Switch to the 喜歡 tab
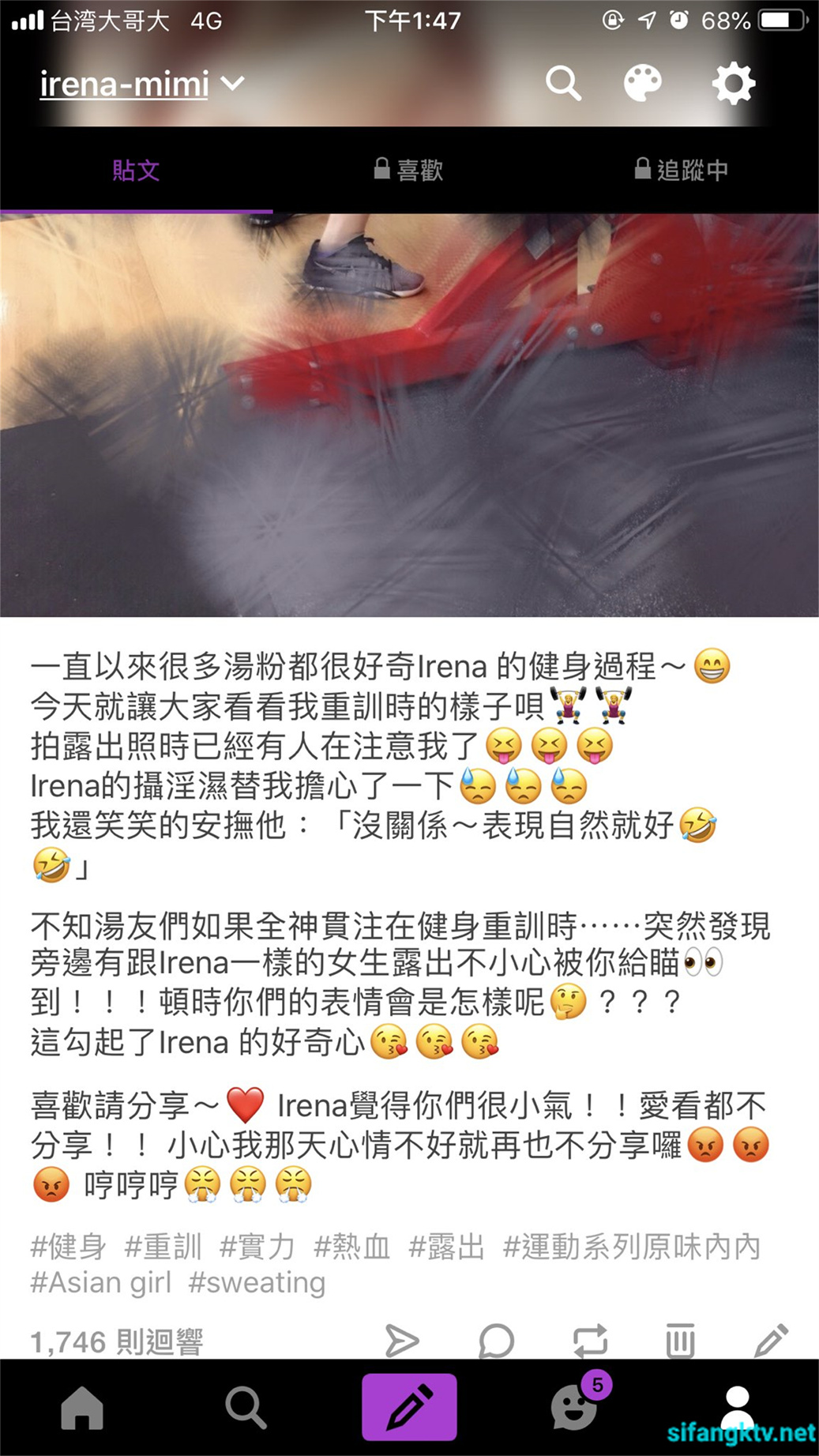 (x=408, y=170)
